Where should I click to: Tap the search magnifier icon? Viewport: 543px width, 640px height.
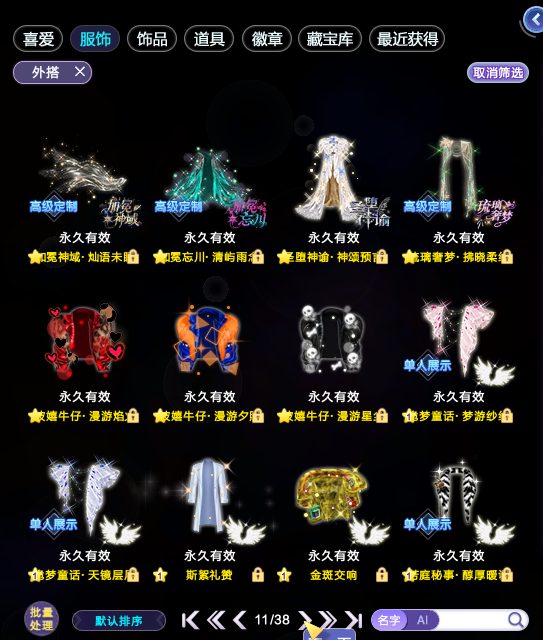pos(516,620)
